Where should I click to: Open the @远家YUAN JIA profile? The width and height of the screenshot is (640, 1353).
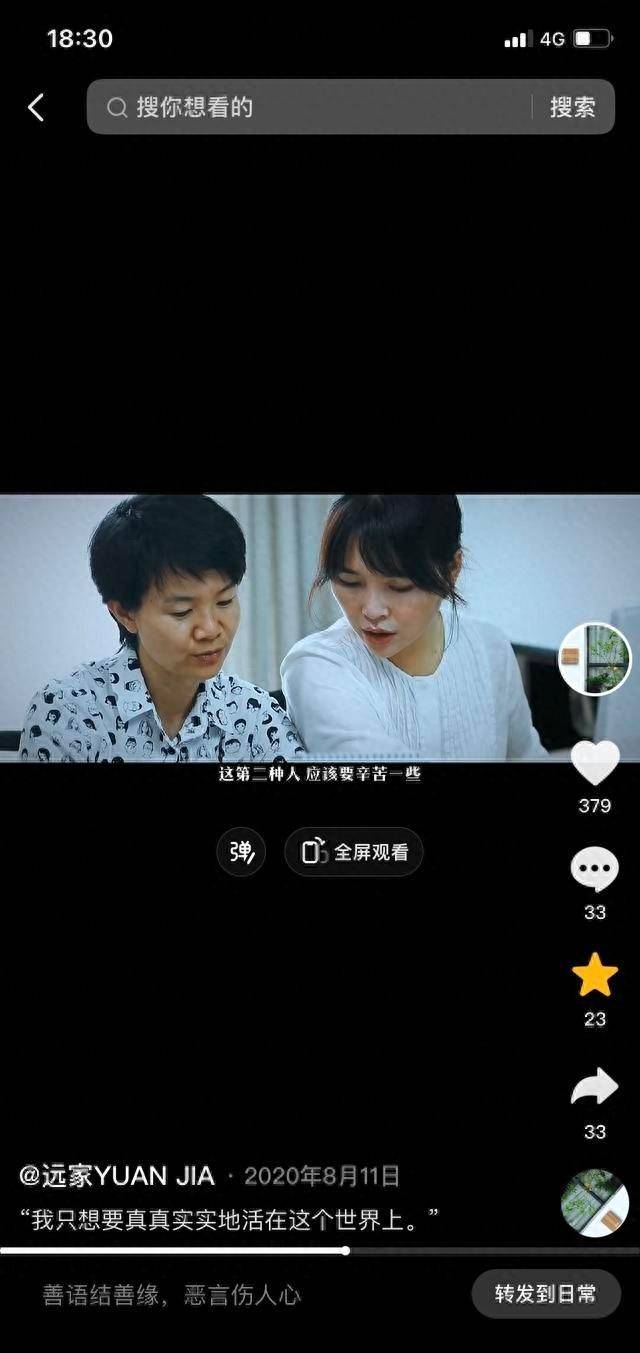click(118, 1176)
